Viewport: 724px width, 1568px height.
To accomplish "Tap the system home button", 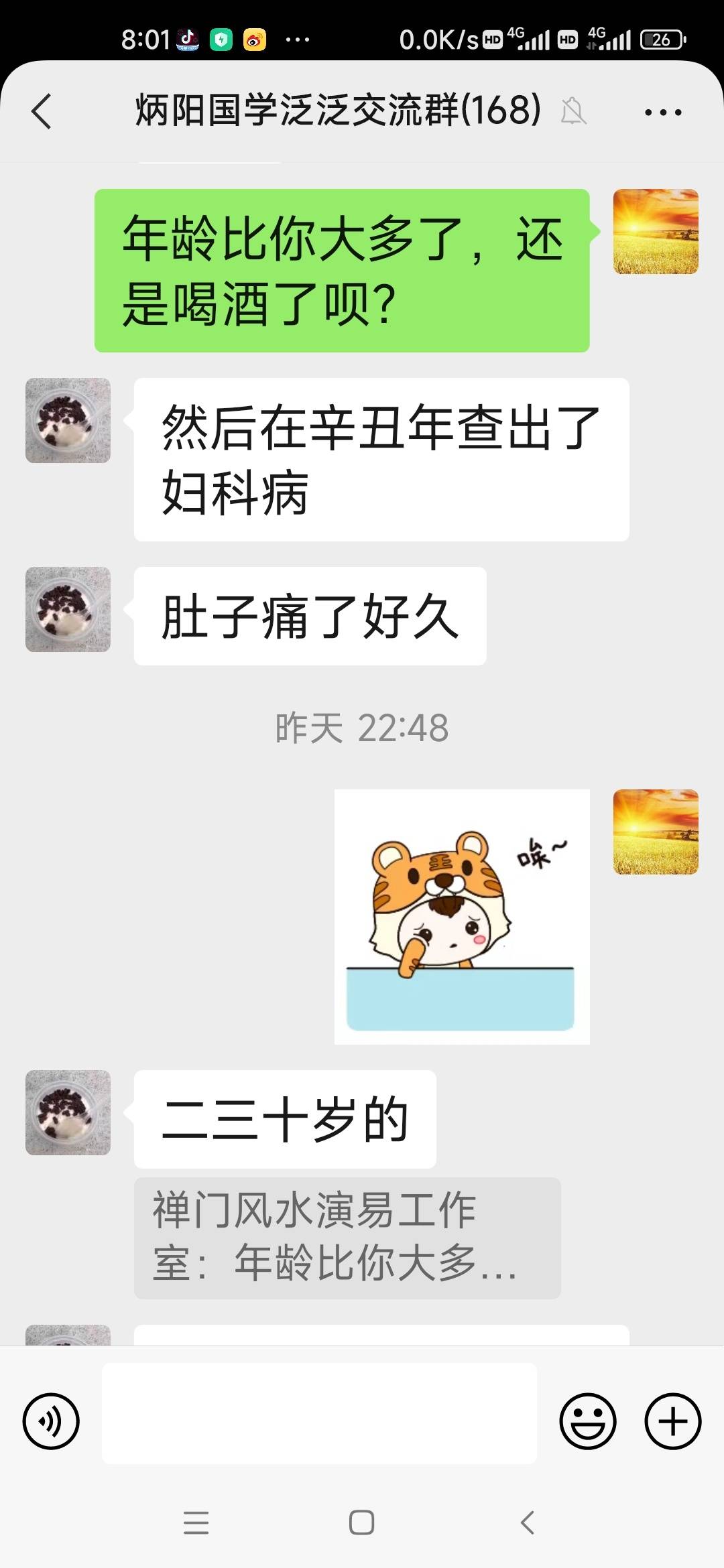I will 362,1523.
